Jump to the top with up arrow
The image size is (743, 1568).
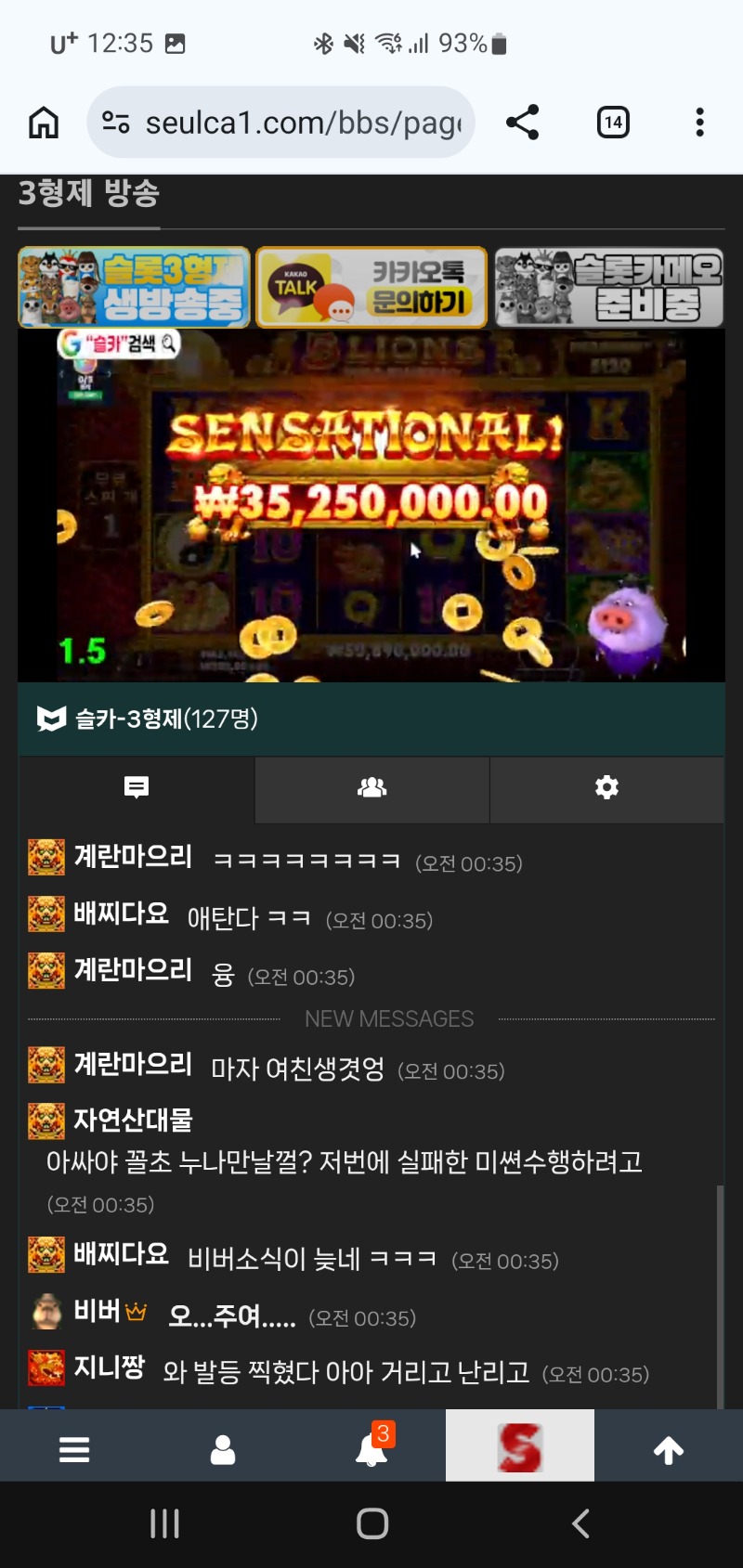coord(669,1448)
